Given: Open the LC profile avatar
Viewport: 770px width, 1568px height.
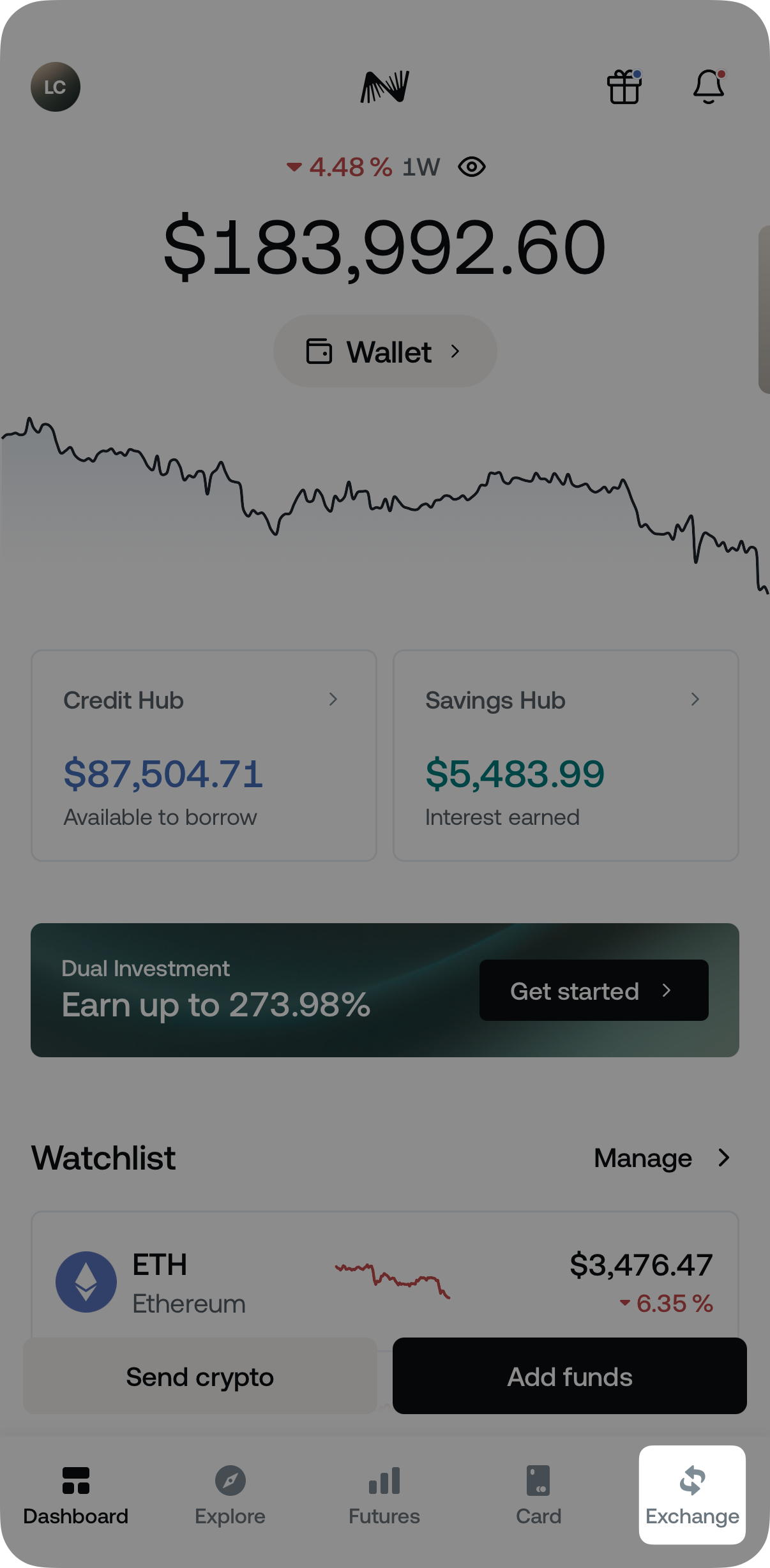Looking at the screenshot, I should [55, 87].
